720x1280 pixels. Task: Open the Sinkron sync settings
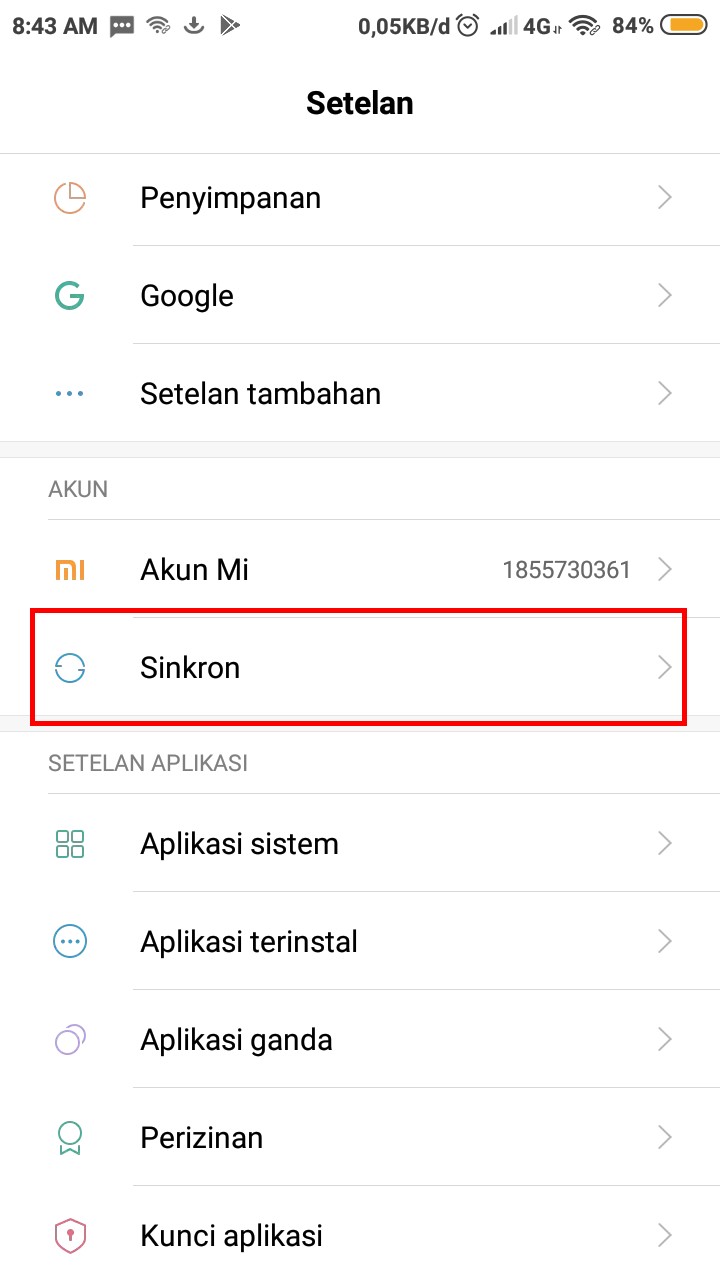[x=360, y=667]
